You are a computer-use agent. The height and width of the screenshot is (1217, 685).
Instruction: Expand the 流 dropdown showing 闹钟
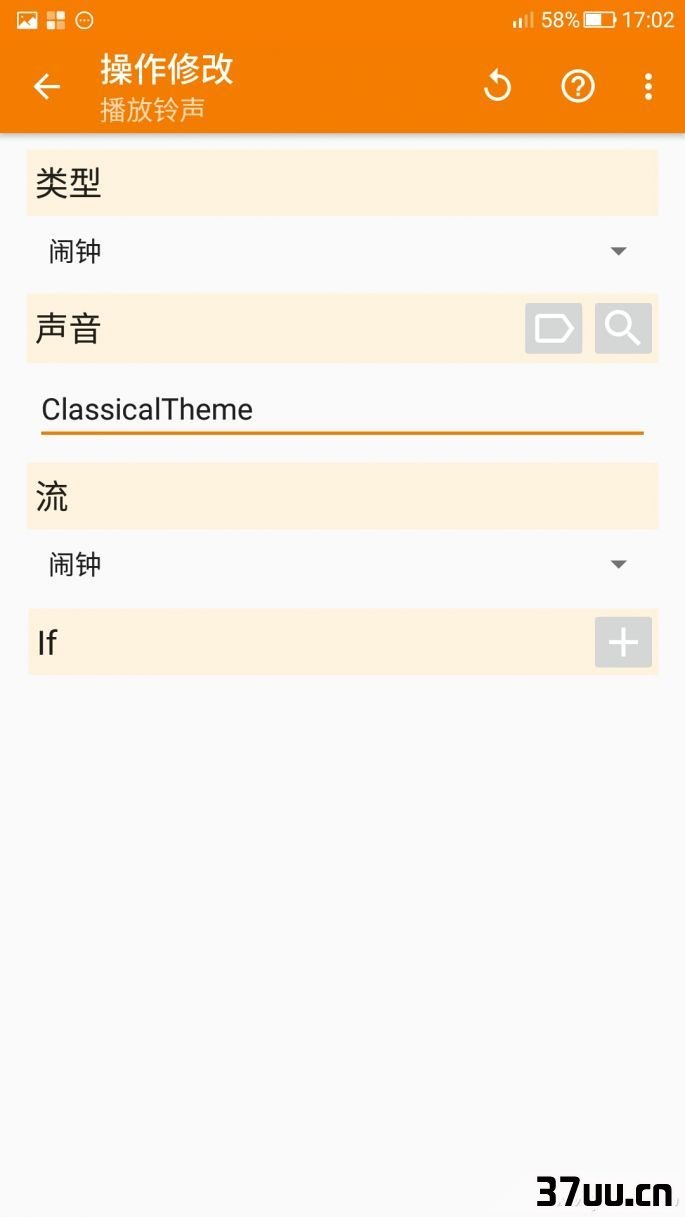(342, 565)
